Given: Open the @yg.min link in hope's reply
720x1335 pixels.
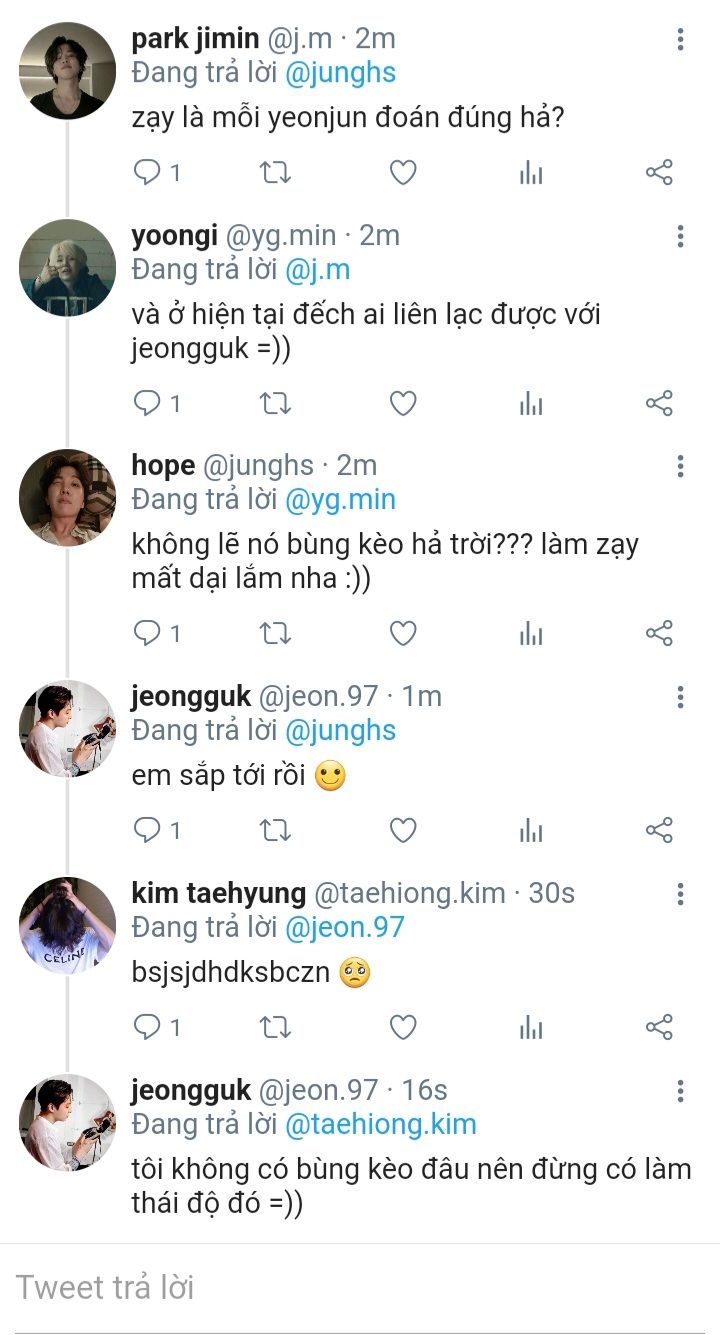Looking at the screenshot, I should coord(341,500).
